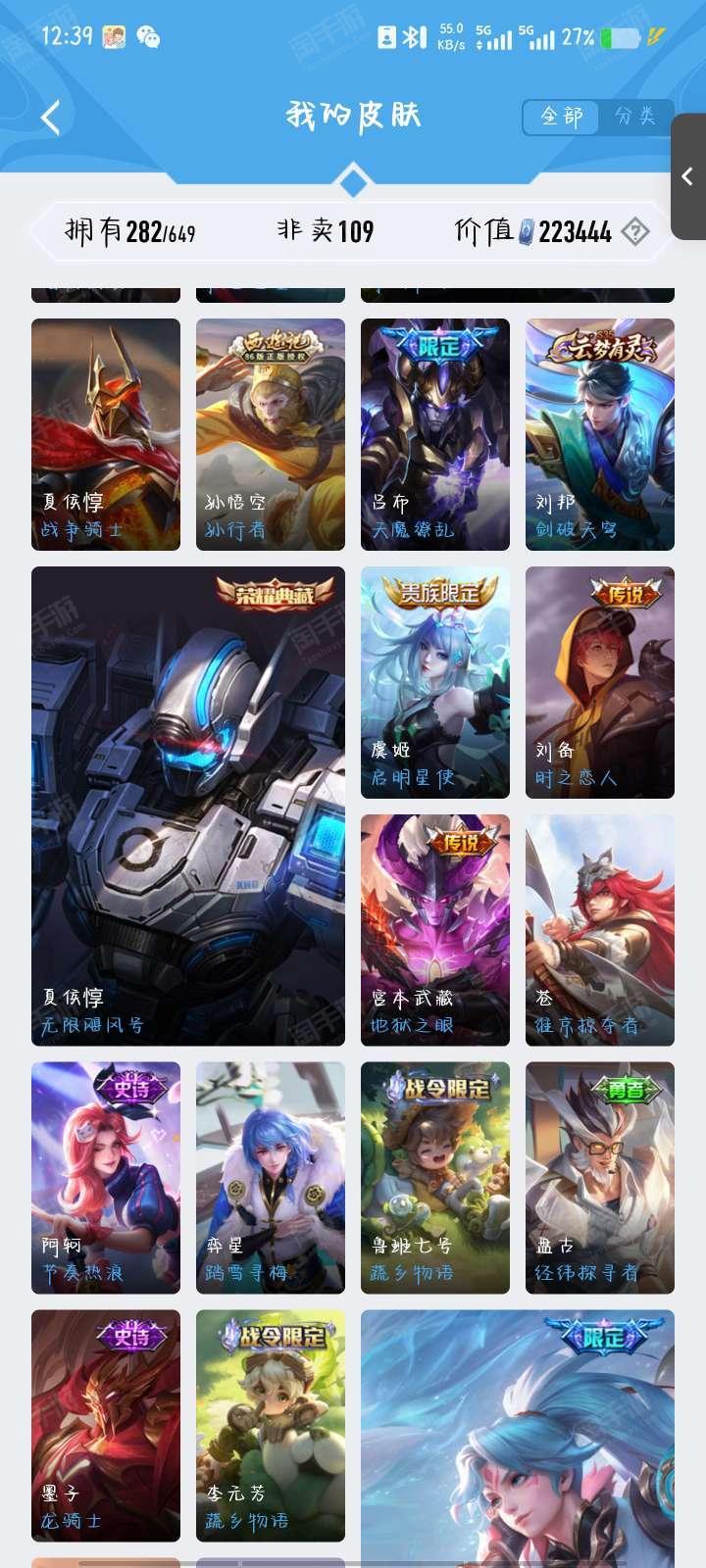This screenshot has width=706, height=1568.
Task: Open the 鲁班七号 蔬乡物语 skin
Action: coord(435,1178)
